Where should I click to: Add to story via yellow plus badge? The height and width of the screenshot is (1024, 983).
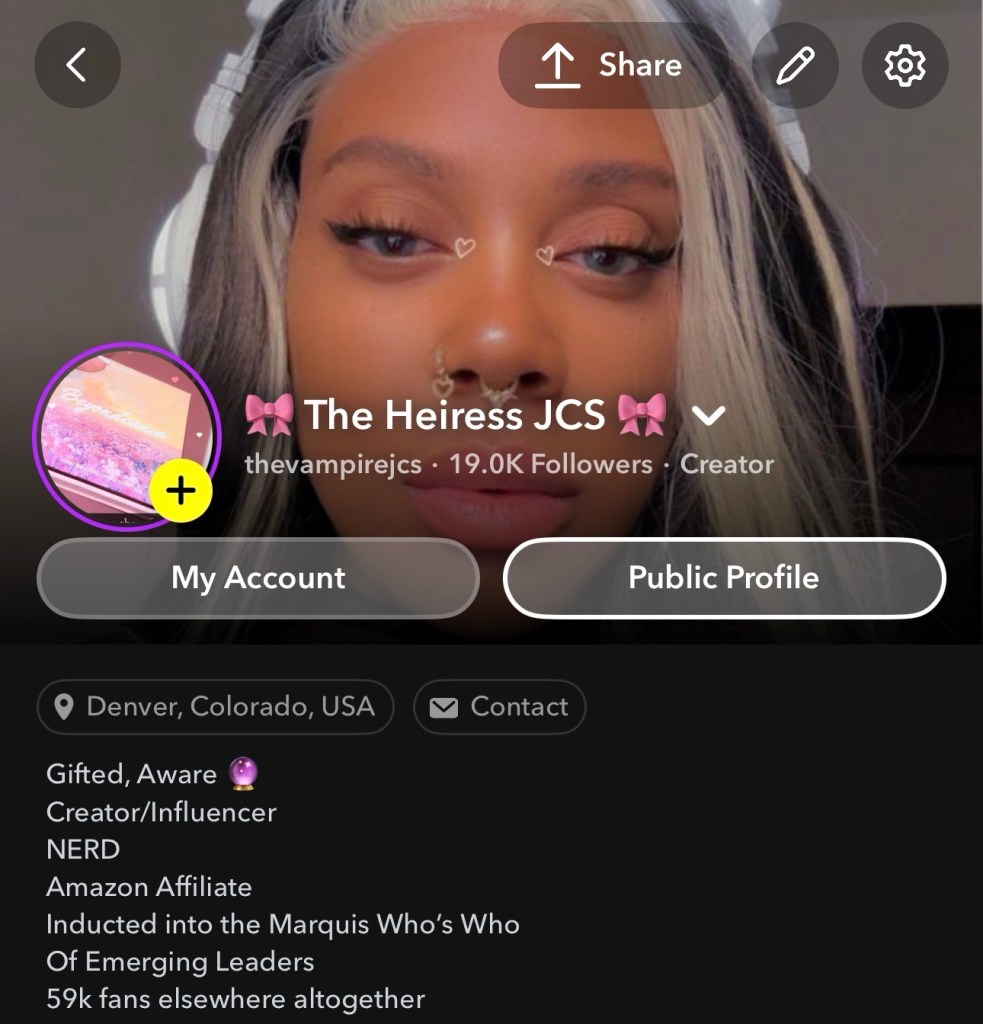pyautogui.click(x=181, y=491)
